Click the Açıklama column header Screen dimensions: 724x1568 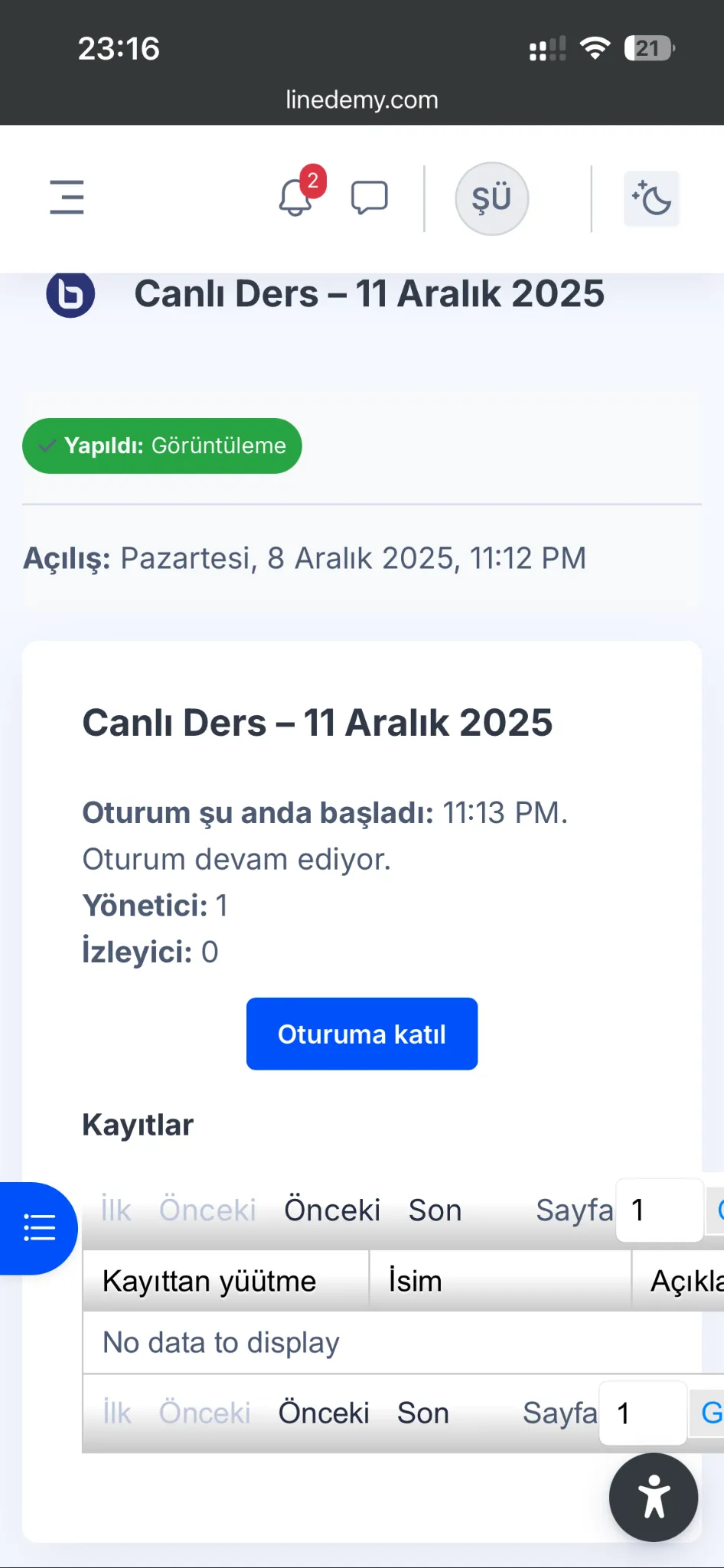[x=686, y=1279]
